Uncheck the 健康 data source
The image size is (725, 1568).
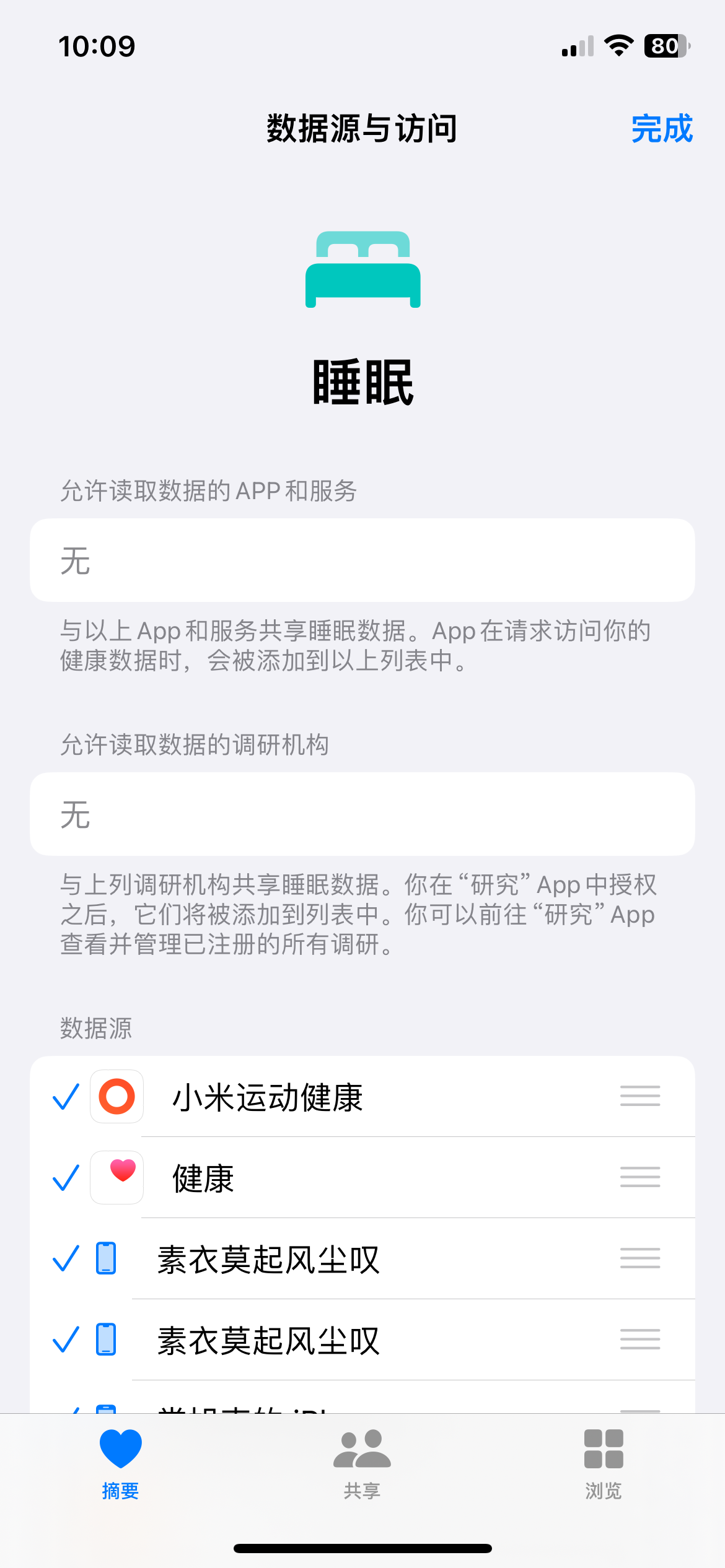click(66, 1178)
